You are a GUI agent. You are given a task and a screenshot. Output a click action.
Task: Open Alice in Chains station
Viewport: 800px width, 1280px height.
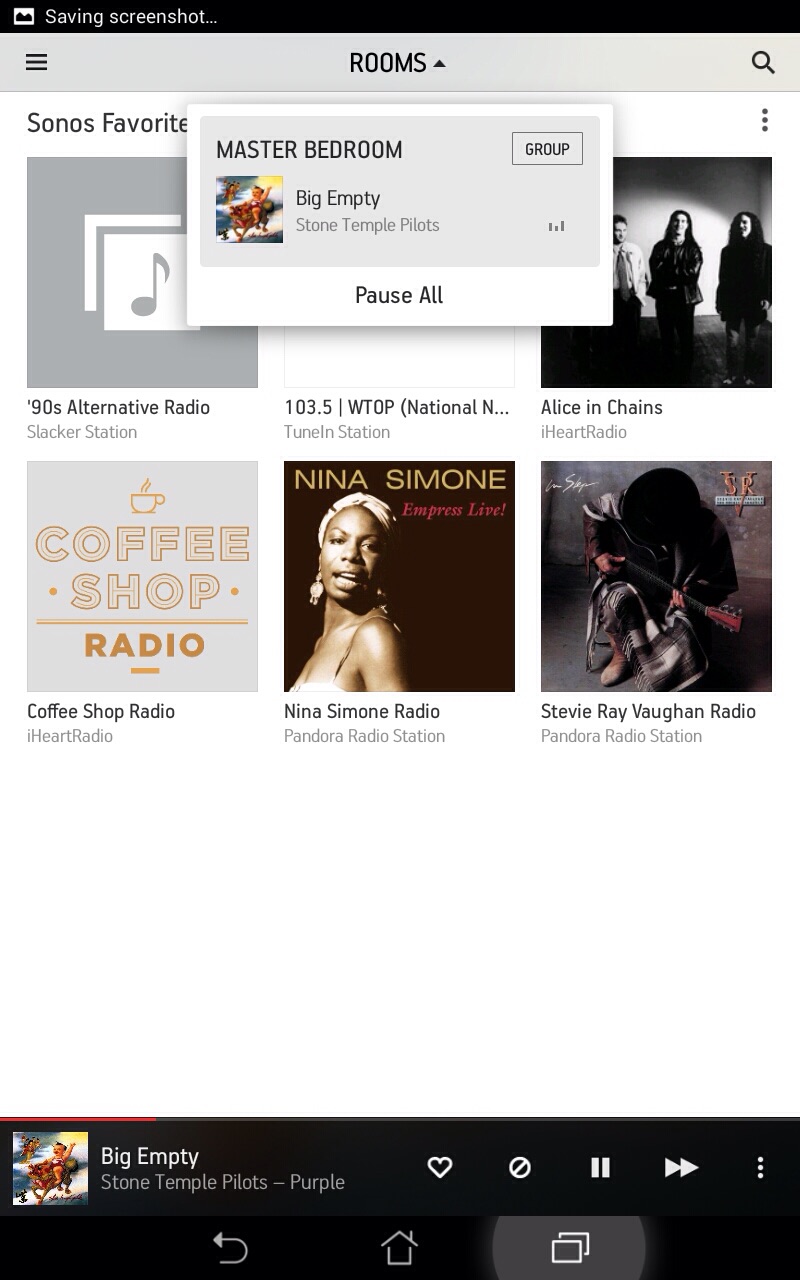(656, 272)
